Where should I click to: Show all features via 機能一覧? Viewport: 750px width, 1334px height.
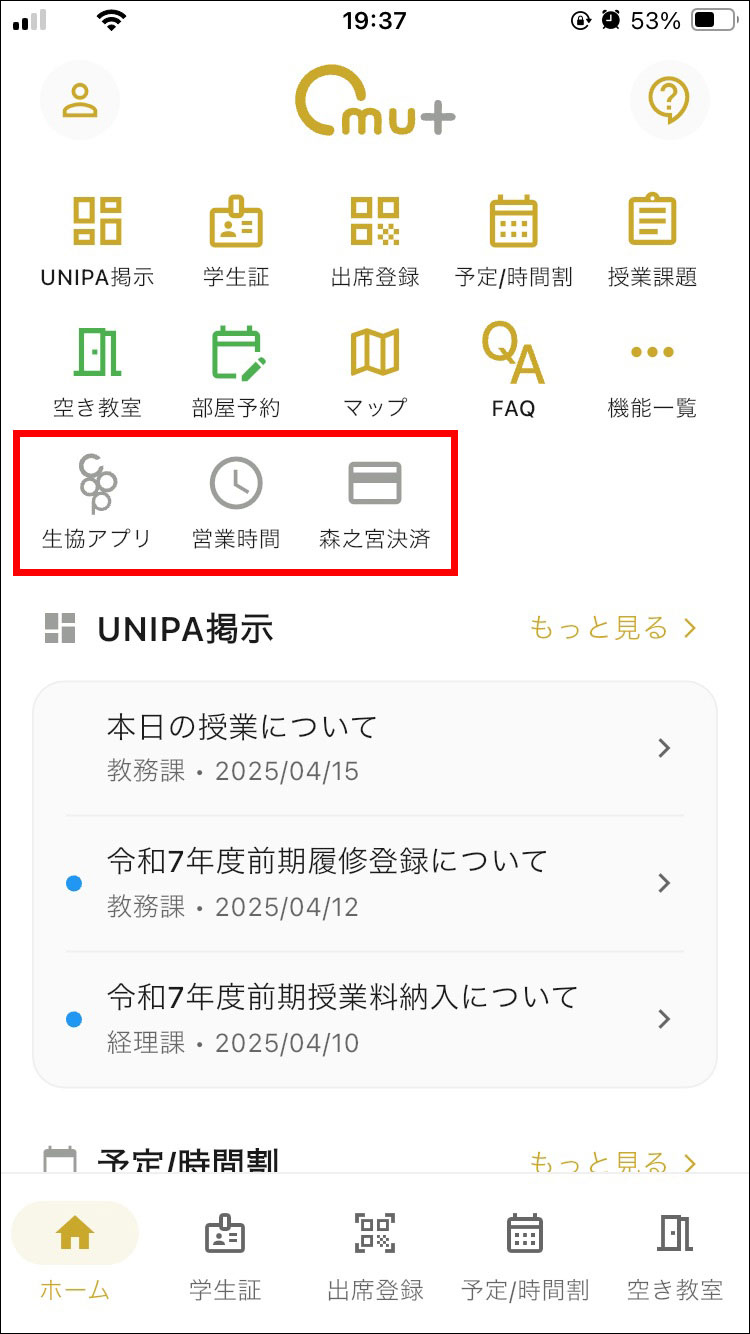(x=652, y=371)
